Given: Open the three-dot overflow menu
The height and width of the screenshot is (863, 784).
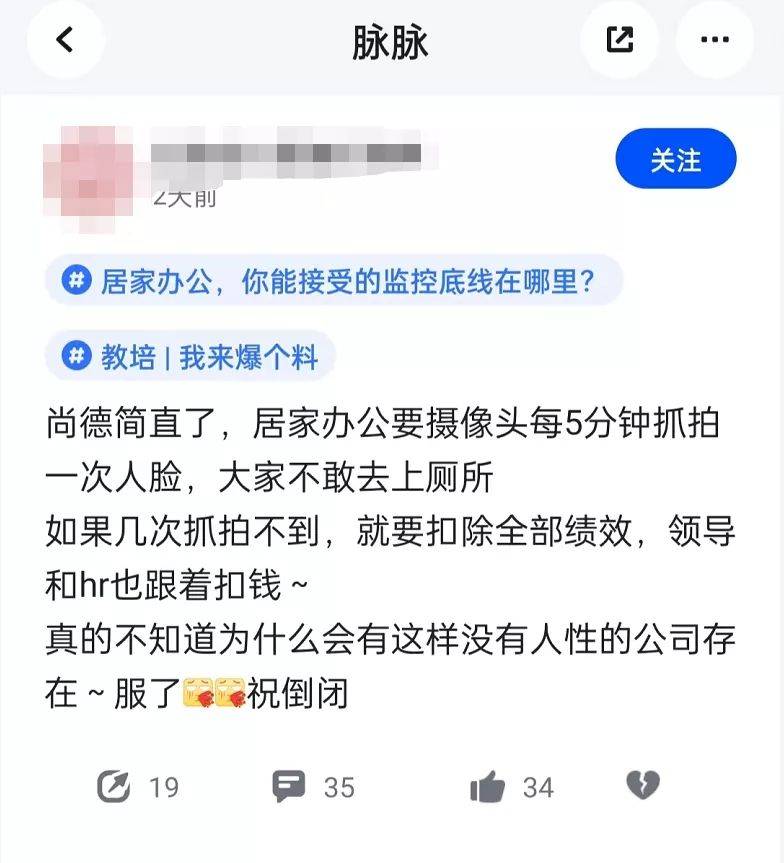Looking at the screenshot, I should coord(715,41).
